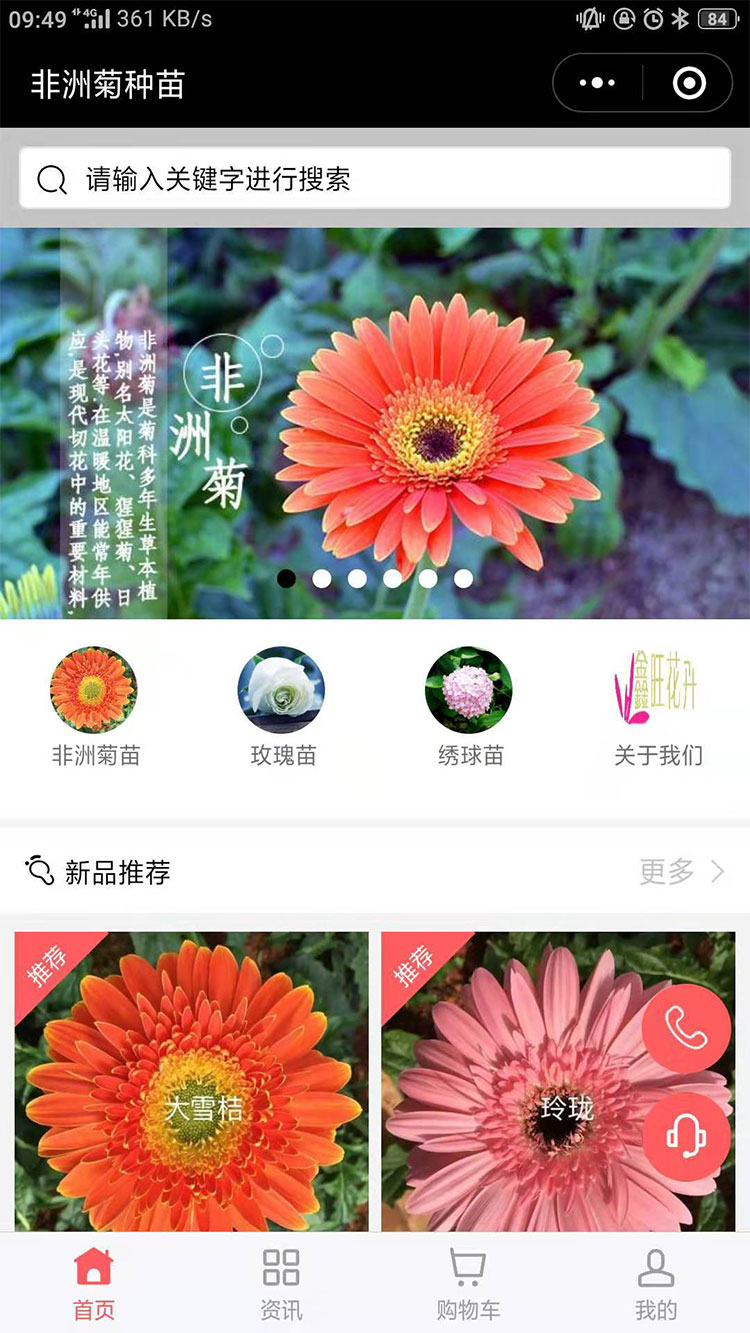
Task: Open customer service headset icon
Action: coord(688,1135)
